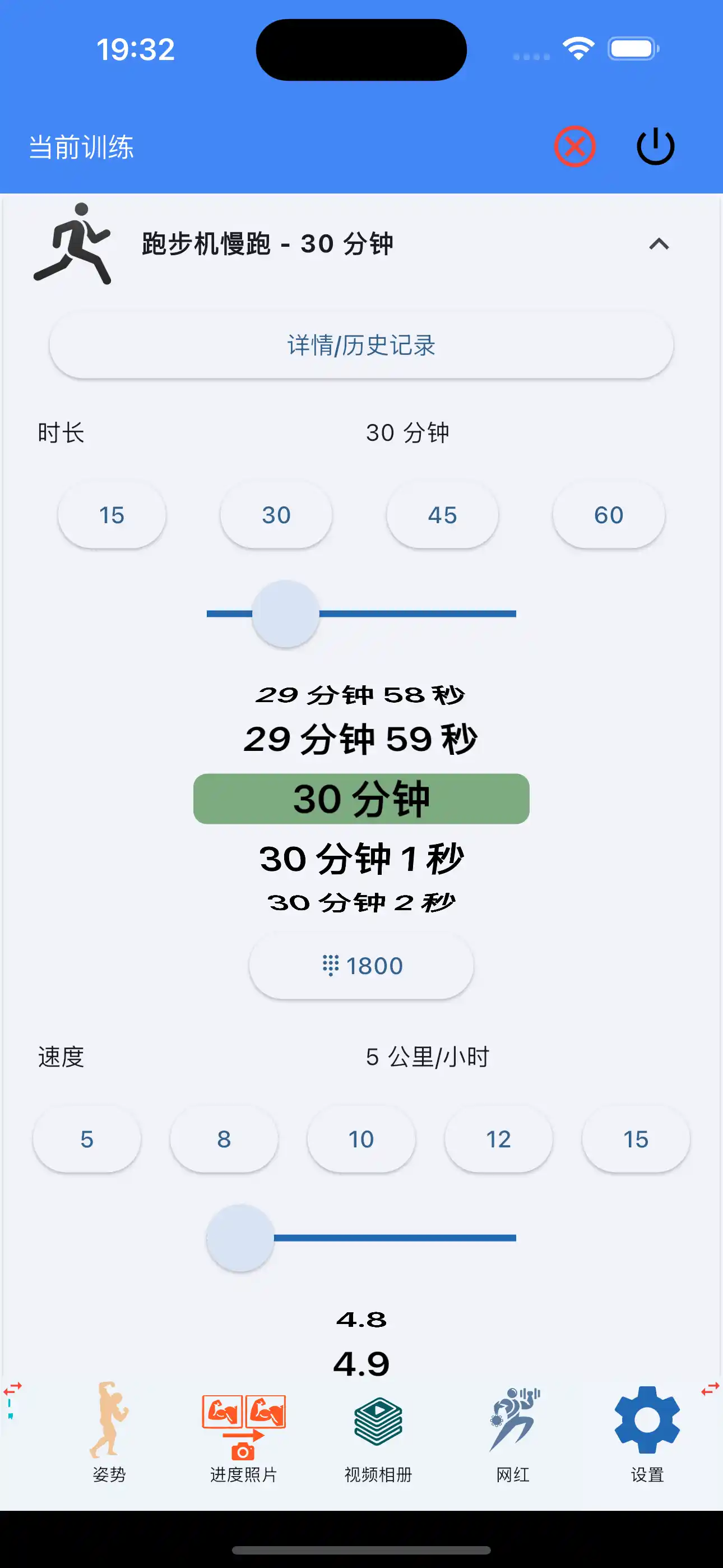Collapse the treadmill workout card with the chevron
The image size is (723, 1568).
click(660, 244)
